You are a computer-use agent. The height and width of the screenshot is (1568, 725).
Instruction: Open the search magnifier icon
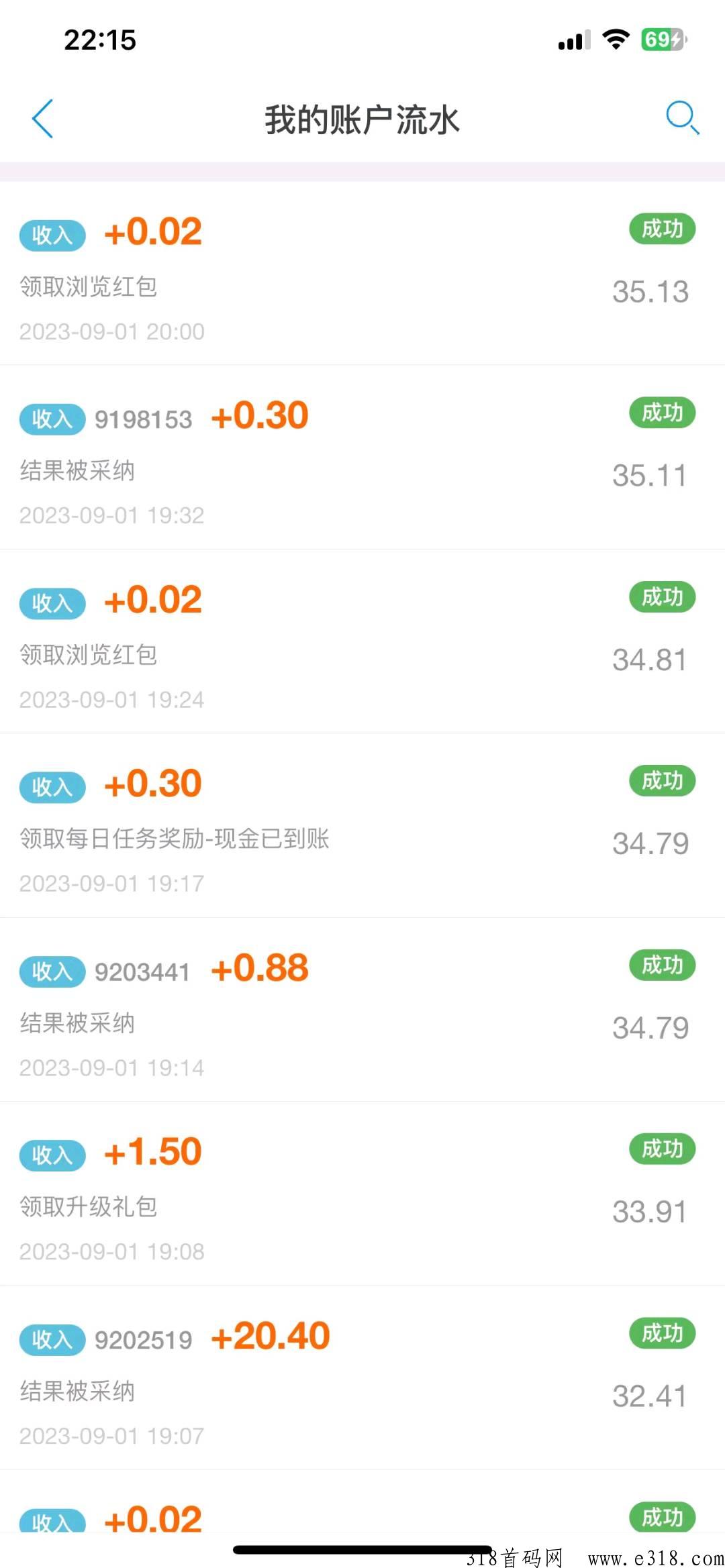[x=682, y=118]
